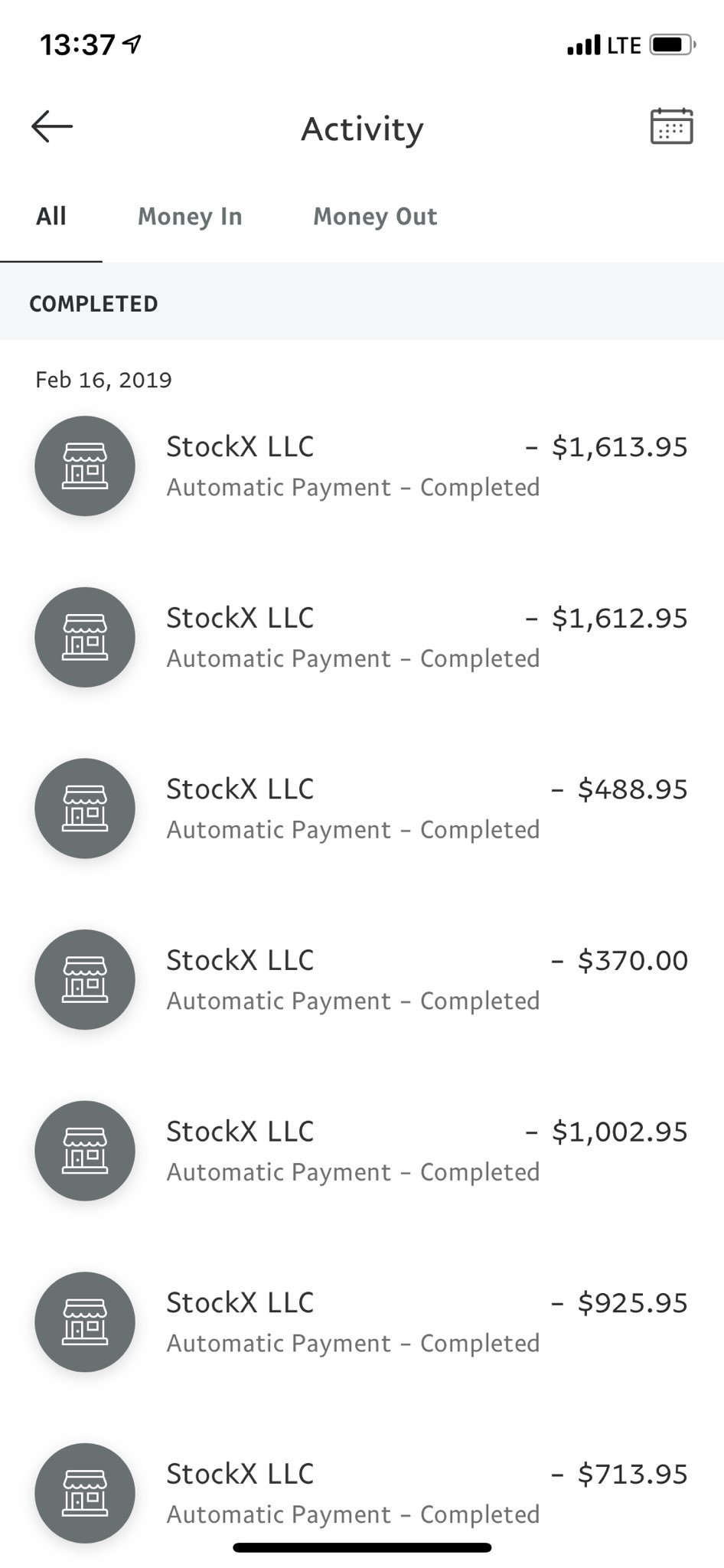Open the StockX payment of $1,612.95

[362, 637]
